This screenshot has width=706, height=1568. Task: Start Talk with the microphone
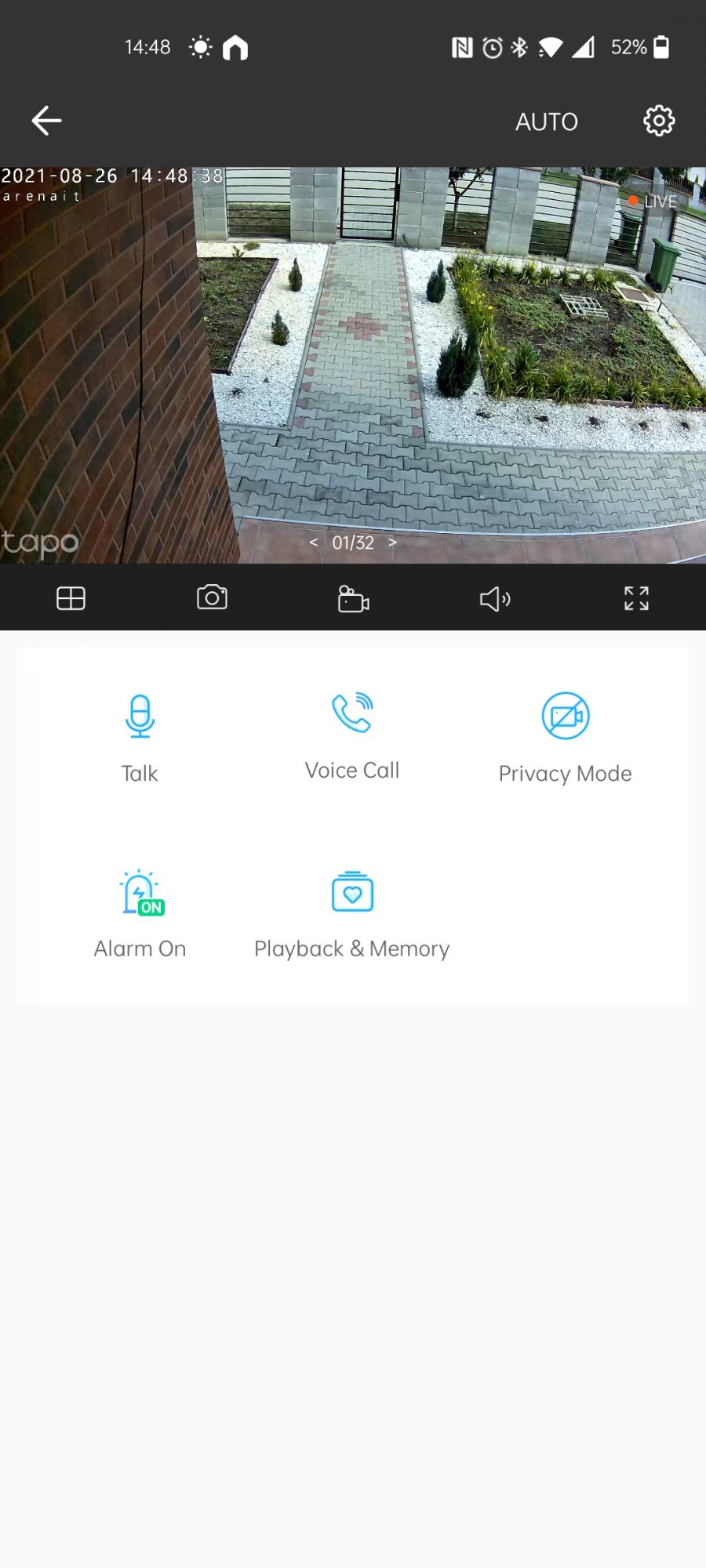coord(140,735)
